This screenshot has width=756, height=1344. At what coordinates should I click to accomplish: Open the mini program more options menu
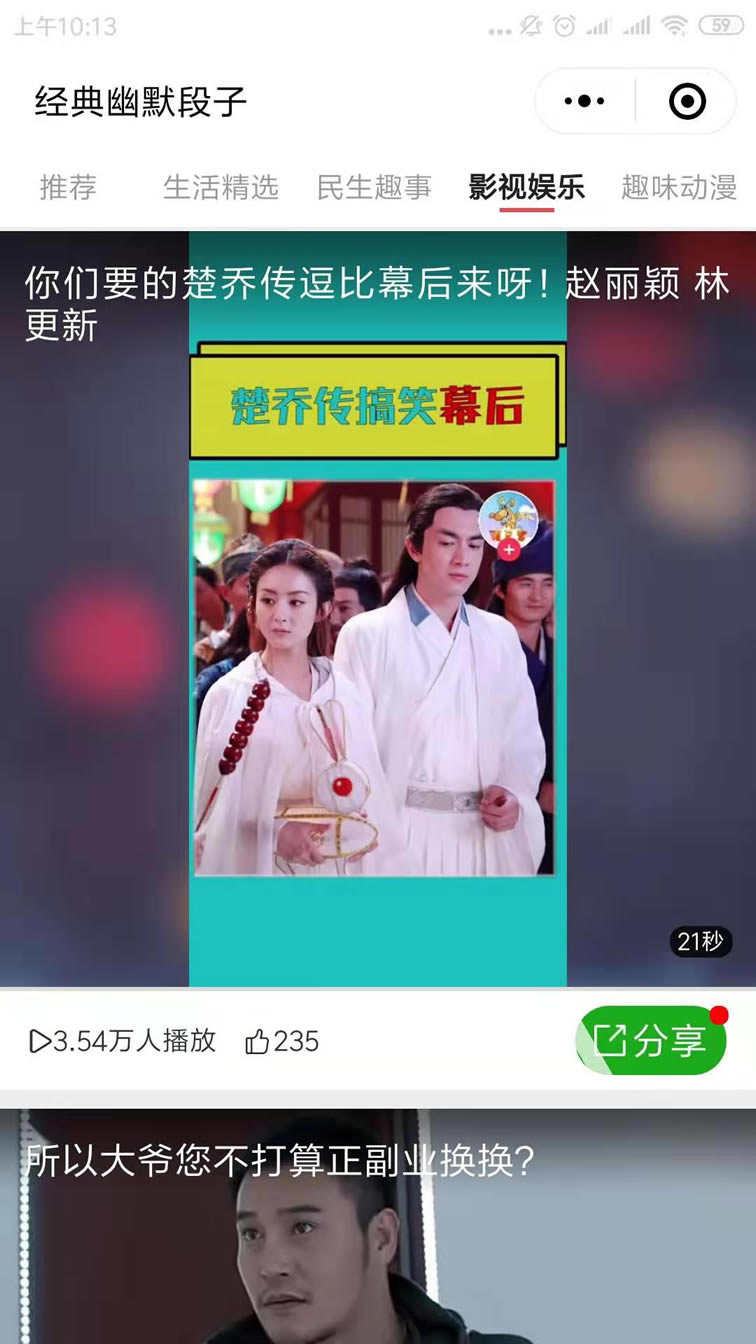(585, 101)
